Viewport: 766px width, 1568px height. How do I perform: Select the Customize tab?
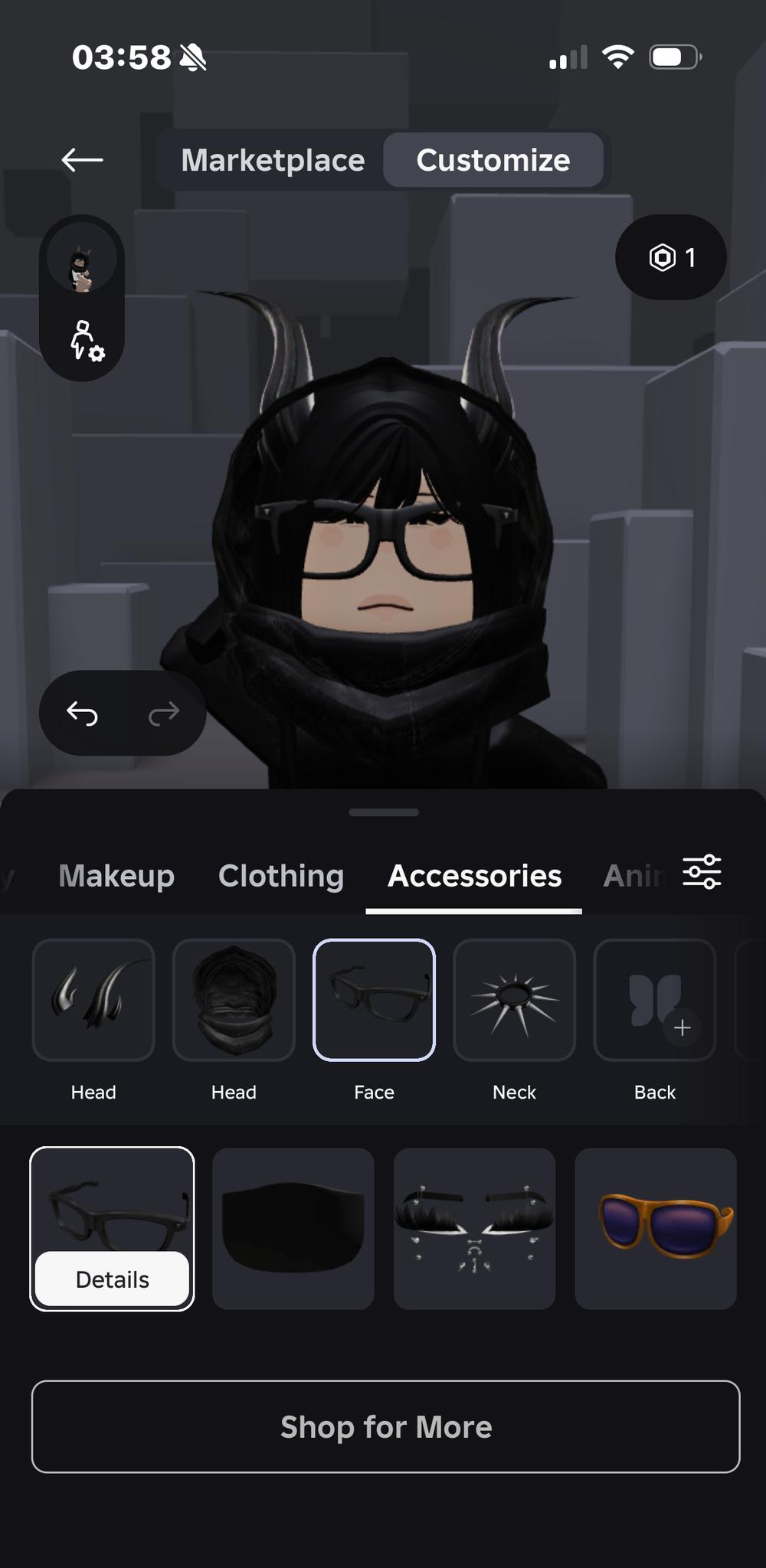point(493,160)
